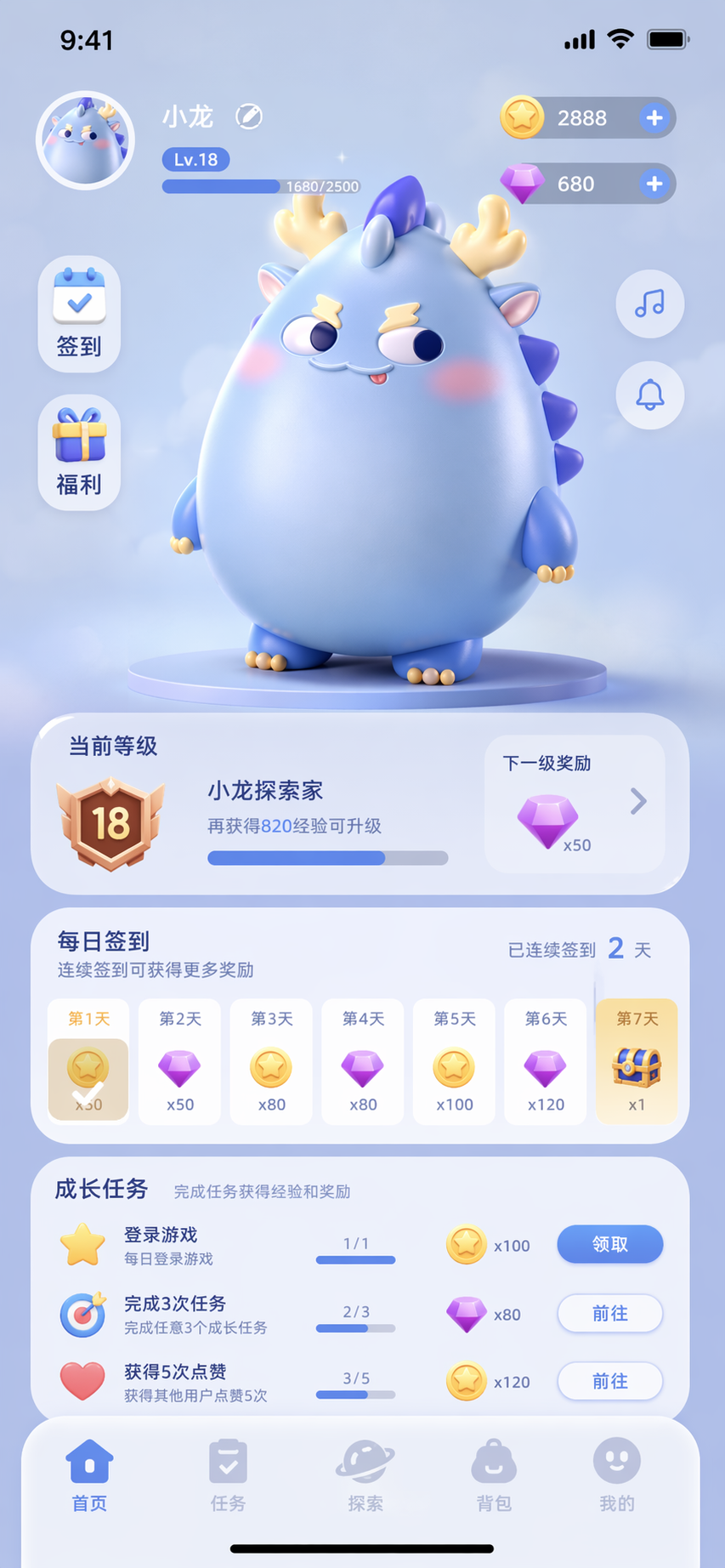Open the 福利 gift benefits icon
Viewport: 725px width, 1568px height.
(x=79, y=453)
